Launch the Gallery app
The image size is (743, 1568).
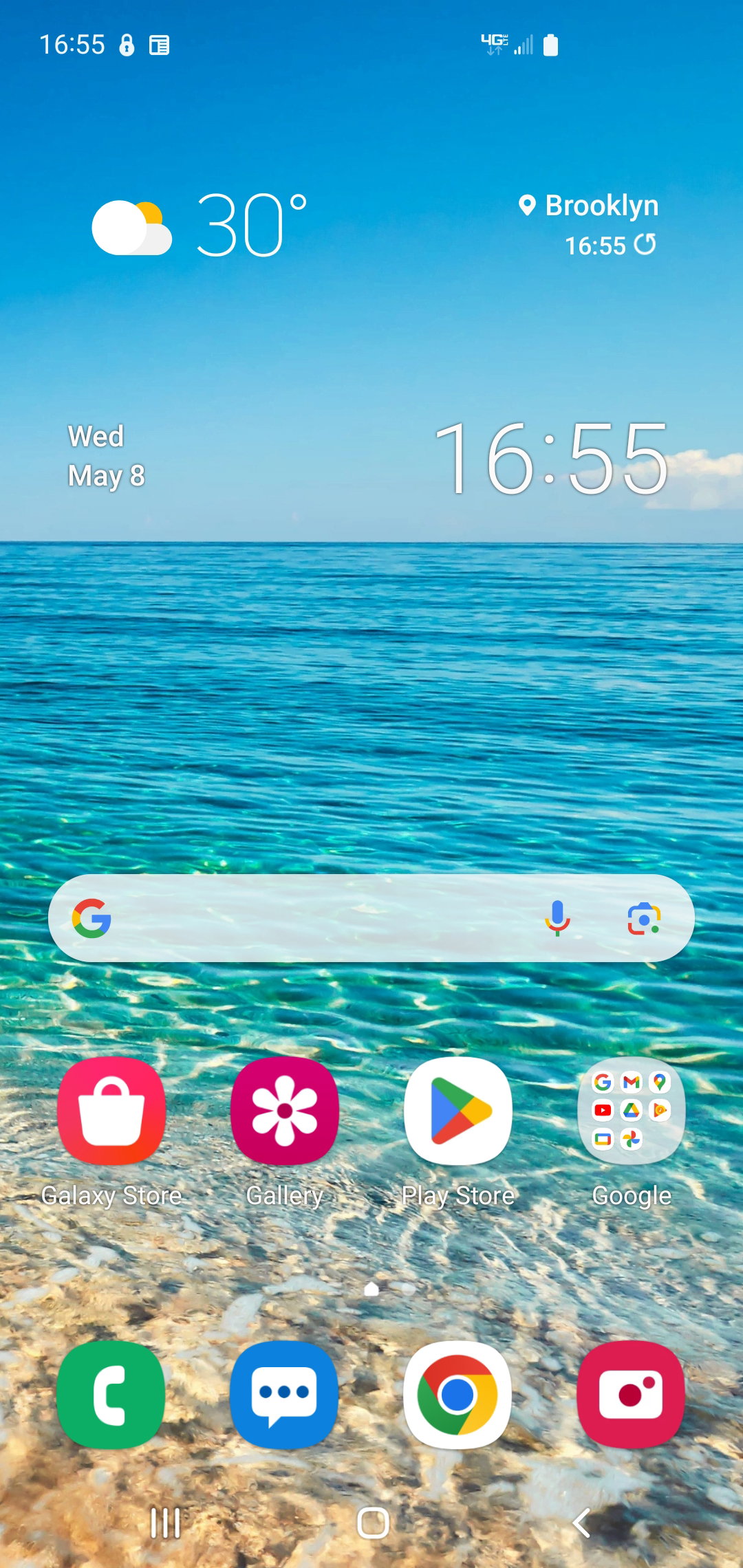[285, 1111]
